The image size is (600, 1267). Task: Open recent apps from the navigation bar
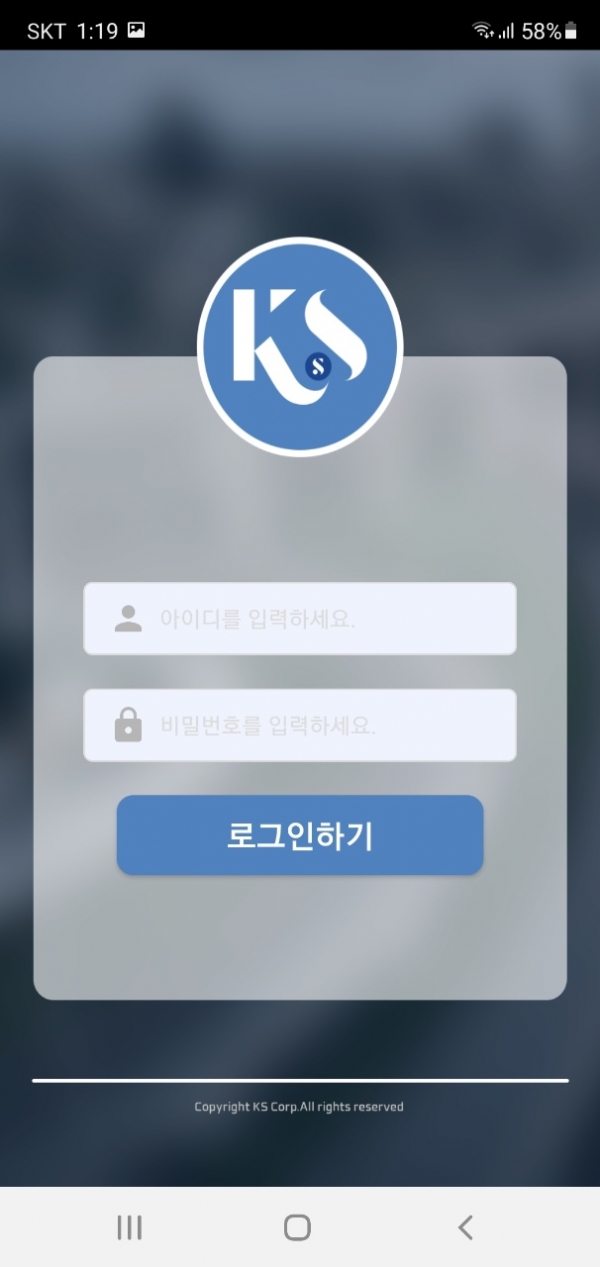click(130, 1227)
